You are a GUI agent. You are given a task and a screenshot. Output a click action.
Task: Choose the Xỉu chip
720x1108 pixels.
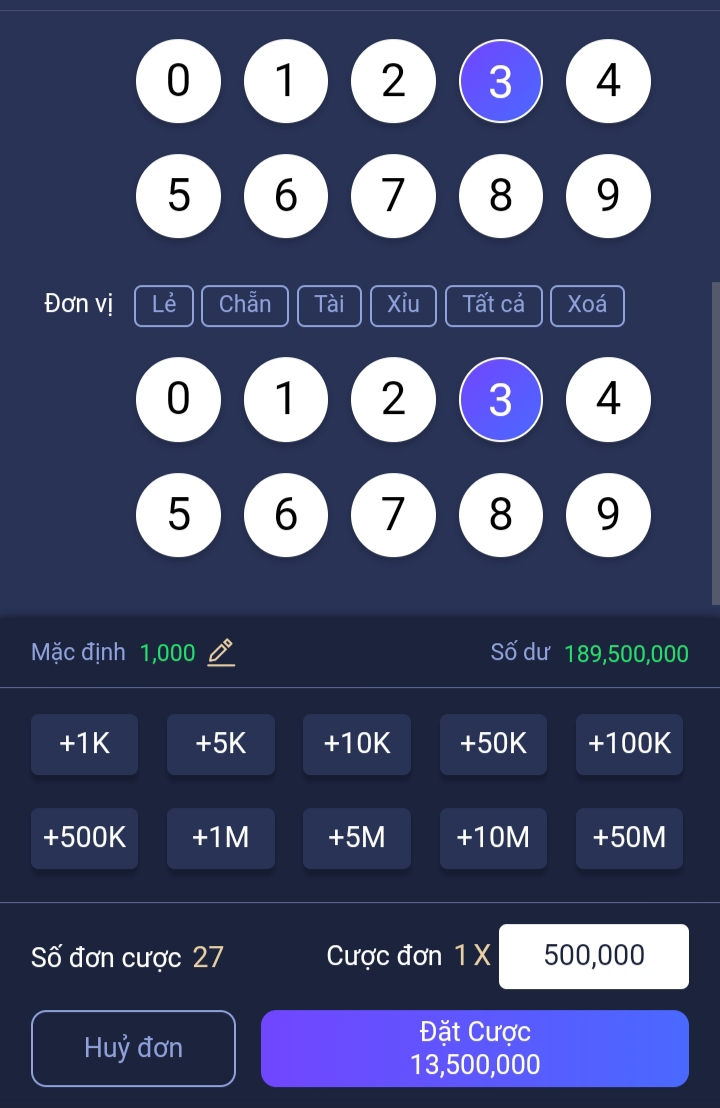click(403, 306)
